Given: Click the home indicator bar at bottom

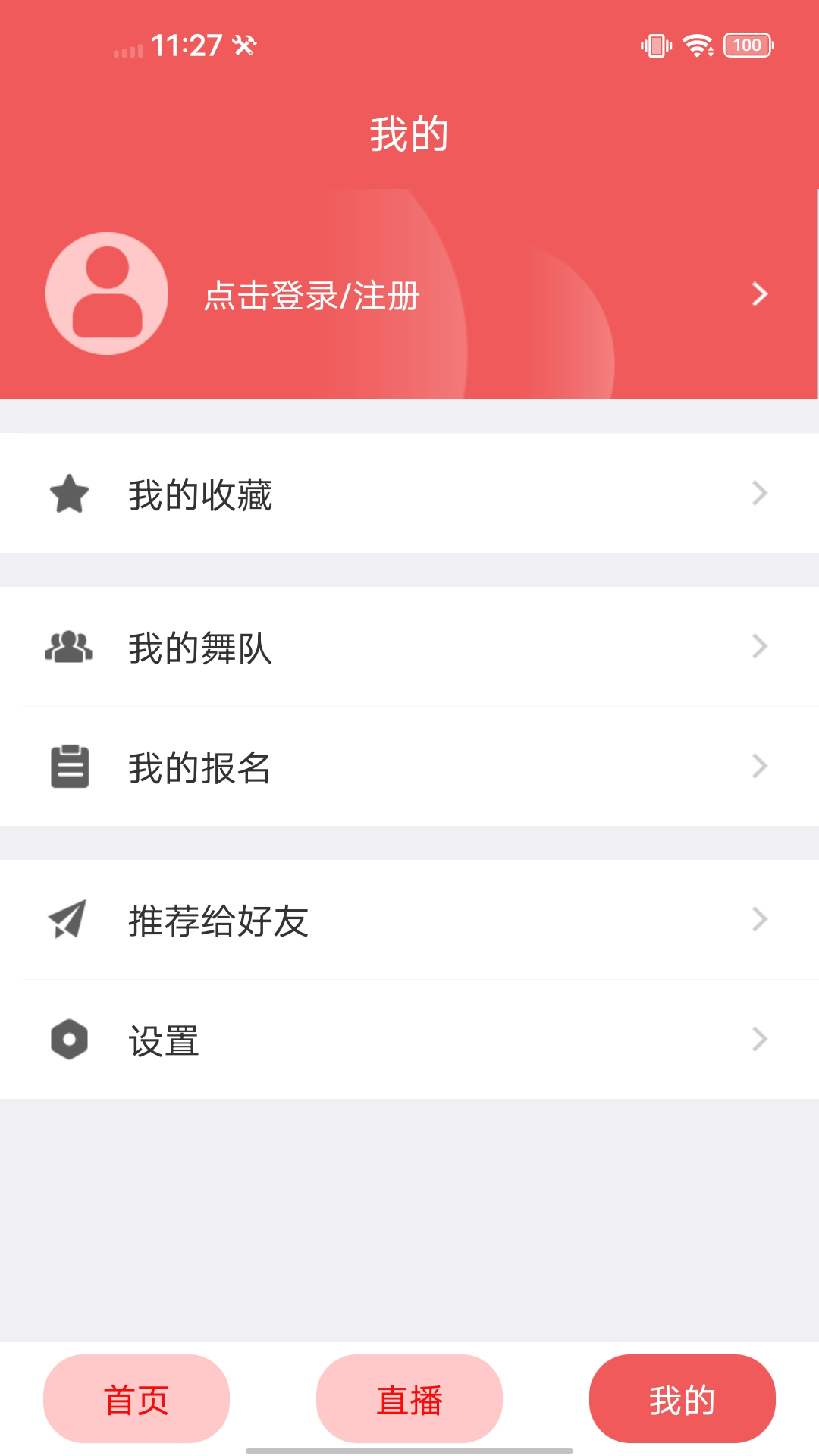Looking at the screenshot, I should pyautogui.click(x=409, y=1451).
